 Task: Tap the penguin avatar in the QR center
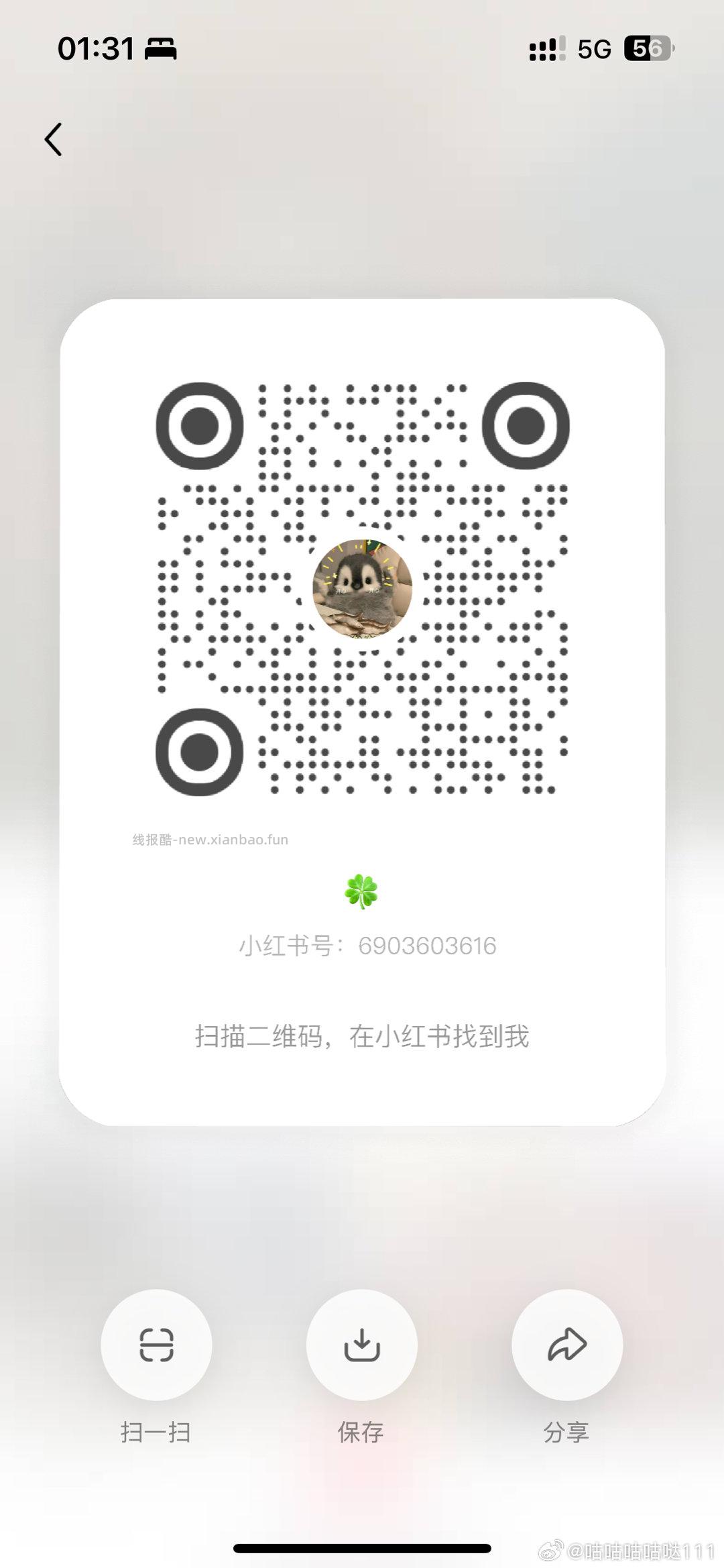[363, 589]
